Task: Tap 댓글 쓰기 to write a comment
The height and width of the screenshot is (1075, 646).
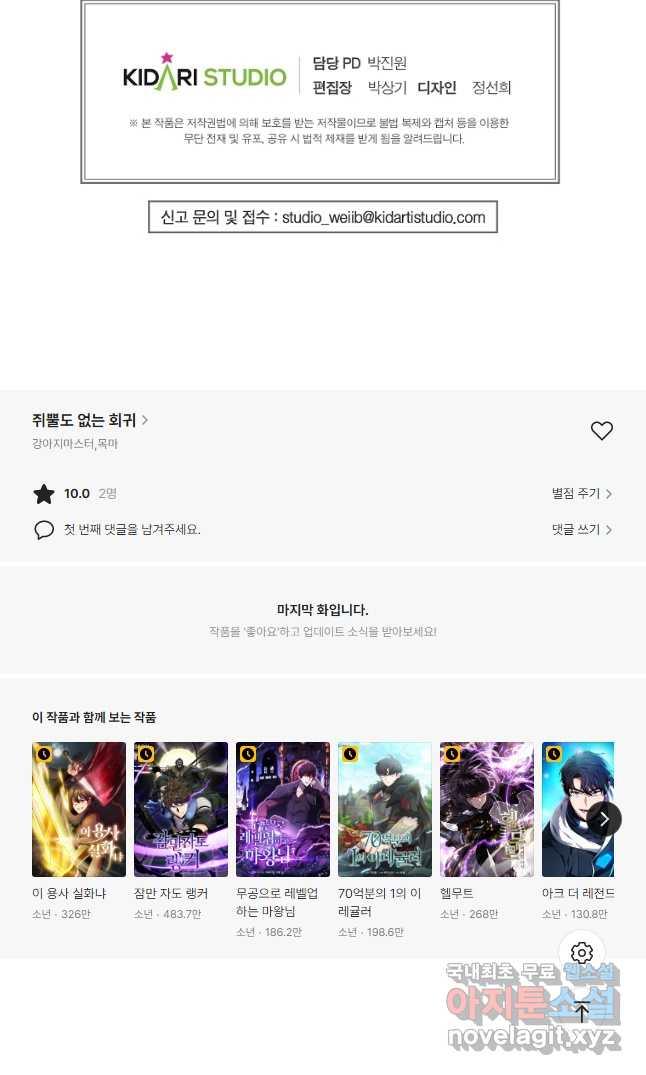Action: pos(581,530)
